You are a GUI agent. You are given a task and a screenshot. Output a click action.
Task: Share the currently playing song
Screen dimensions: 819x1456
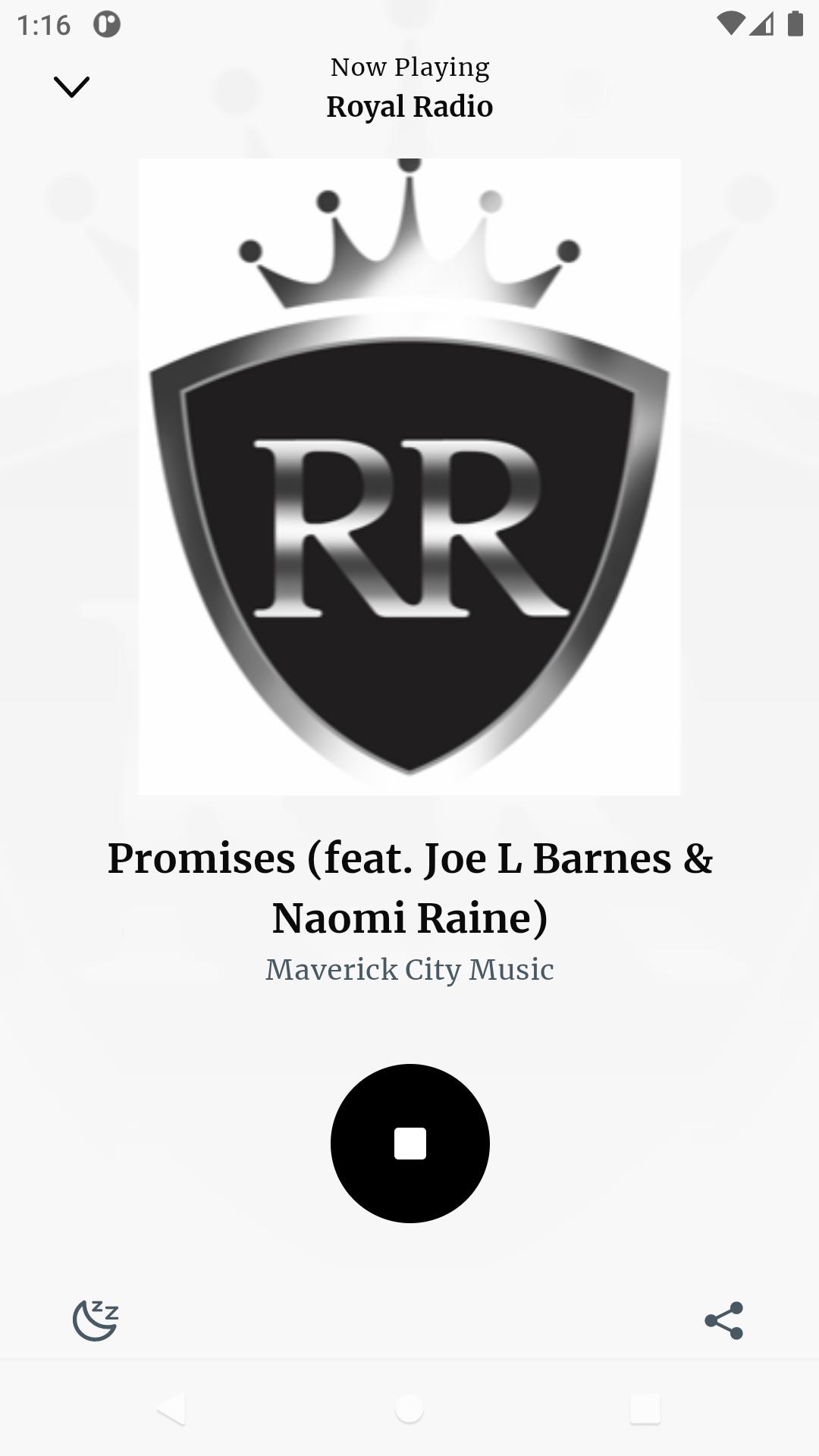(724, 1320)
